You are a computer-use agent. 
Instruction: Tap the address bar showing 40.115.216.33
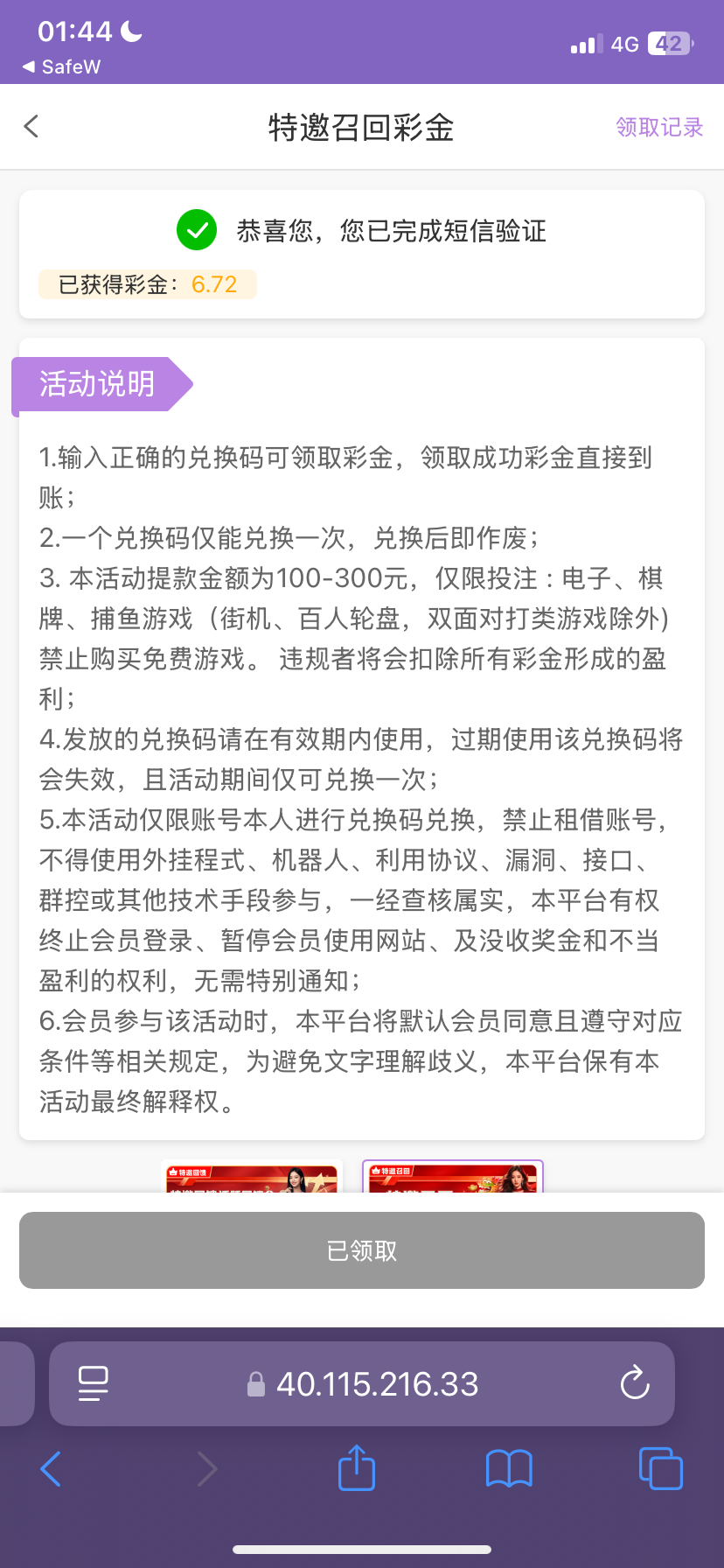(x=362, y=1383)
